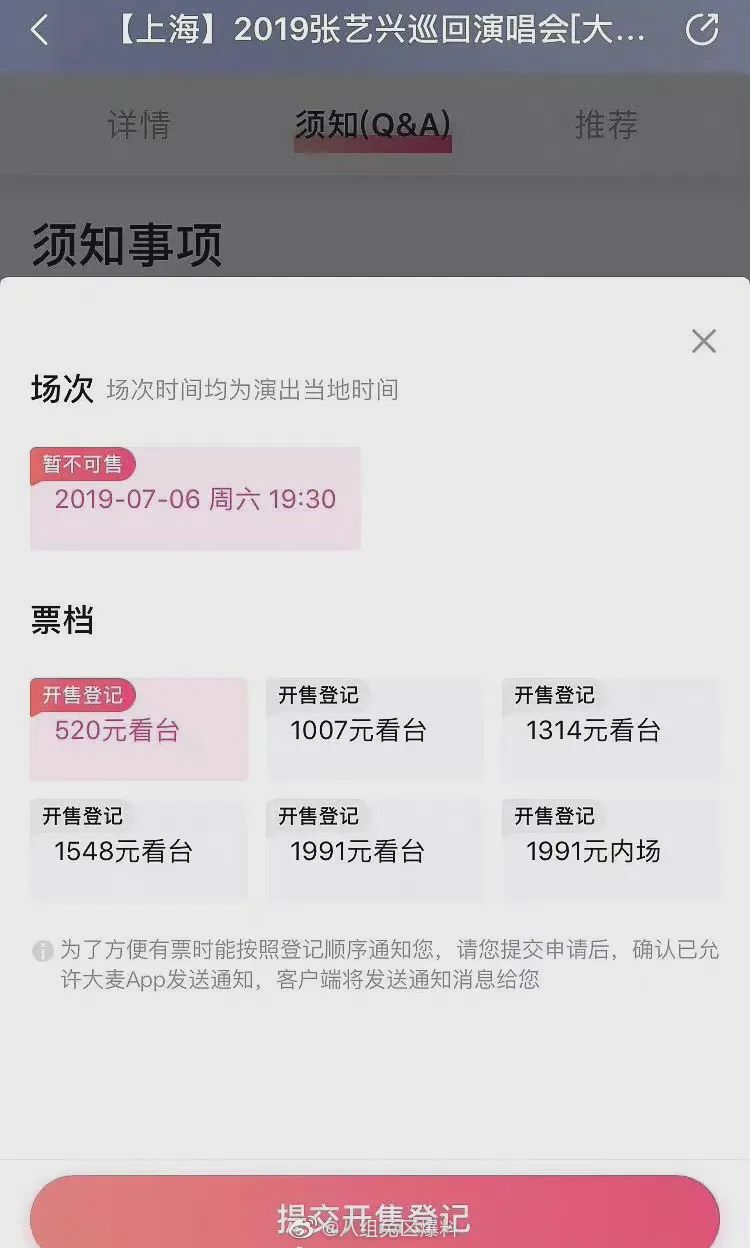Image resolution: width=750 pixels, height=1248 pixels.
Task: Switch to the 详情 tab
Action: click(138, 124)
